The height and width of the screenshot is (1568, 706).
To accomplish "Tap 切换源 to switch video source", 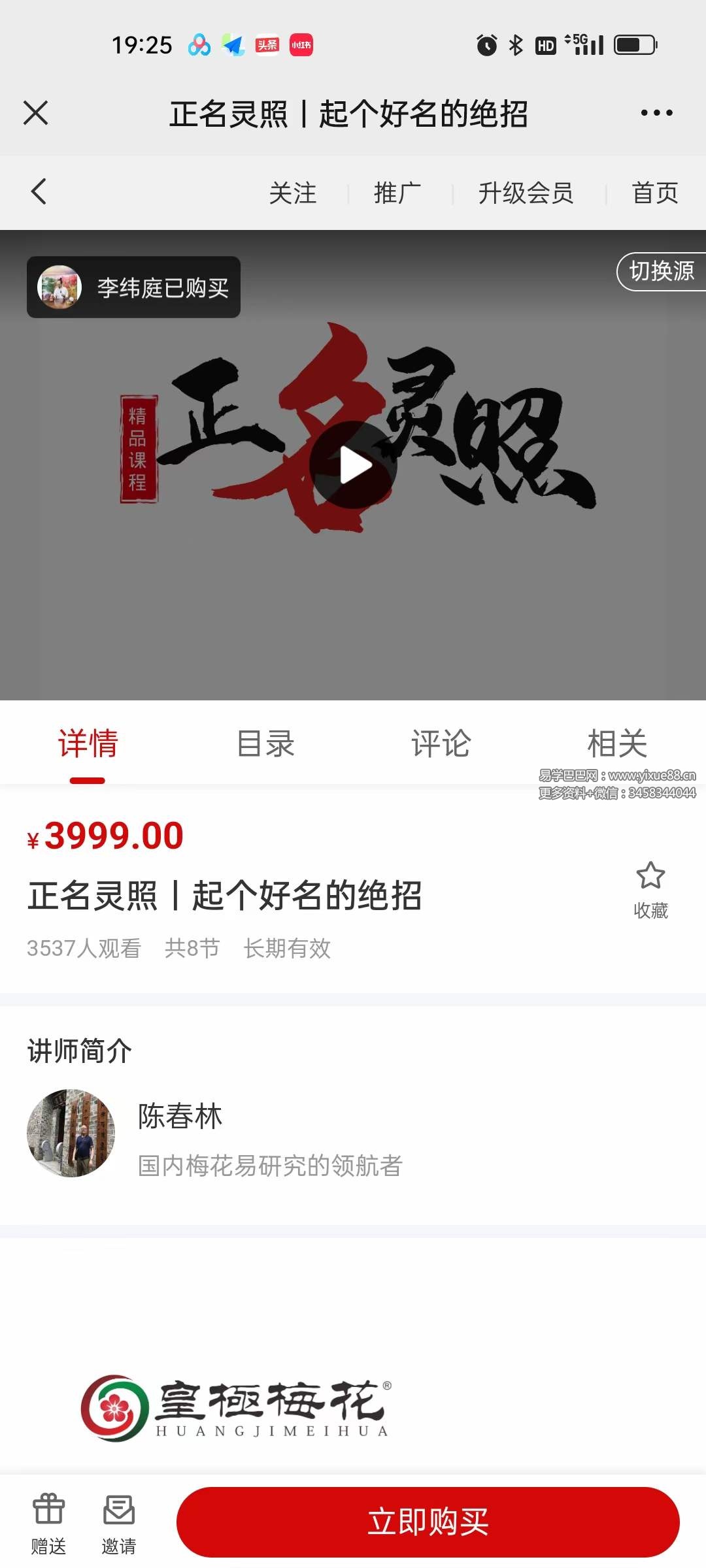I will [658, 272].
